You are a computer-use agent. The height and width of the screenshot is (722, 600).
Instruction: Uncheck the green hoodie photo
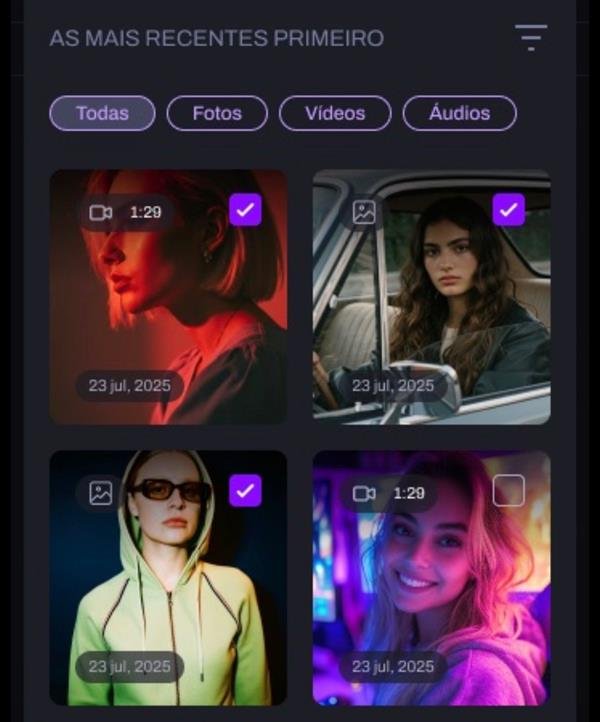(245, 491)
